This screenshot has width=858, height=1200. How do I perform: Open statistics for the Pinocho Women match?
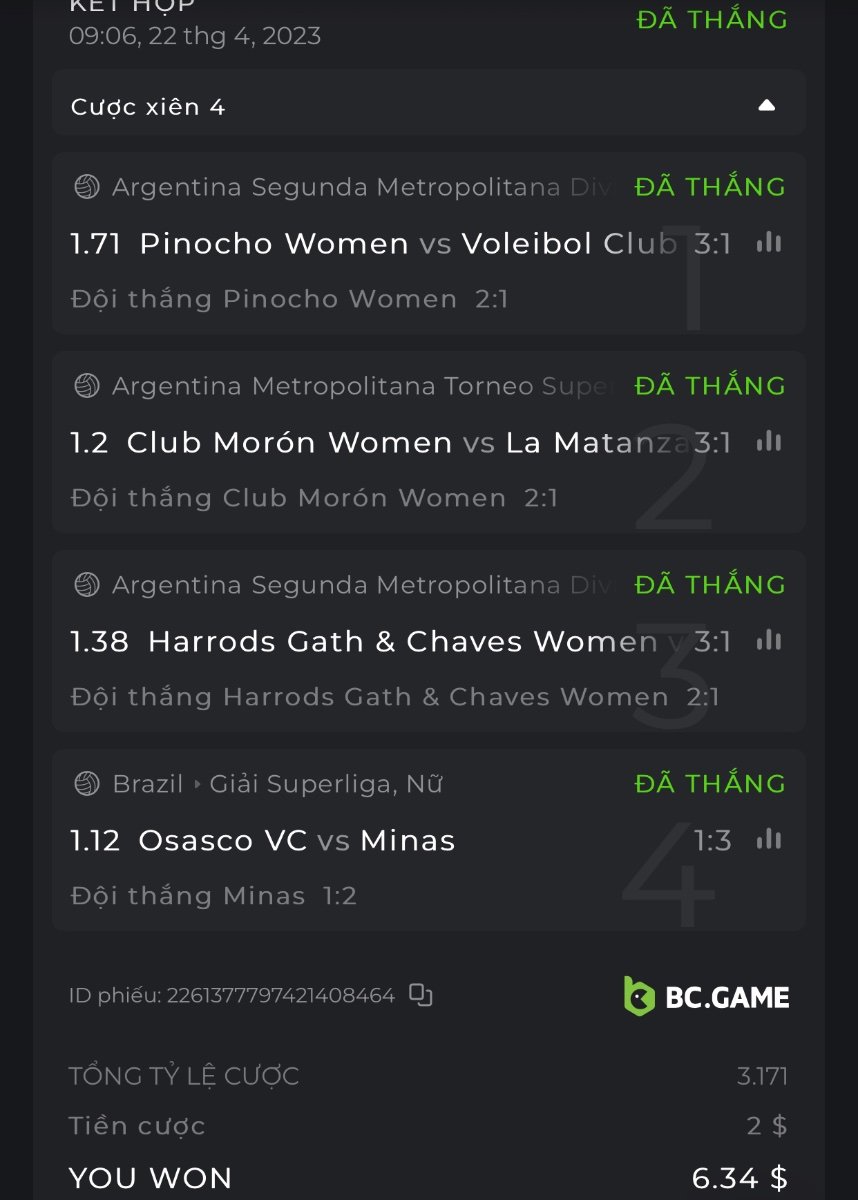coord(768,243)
